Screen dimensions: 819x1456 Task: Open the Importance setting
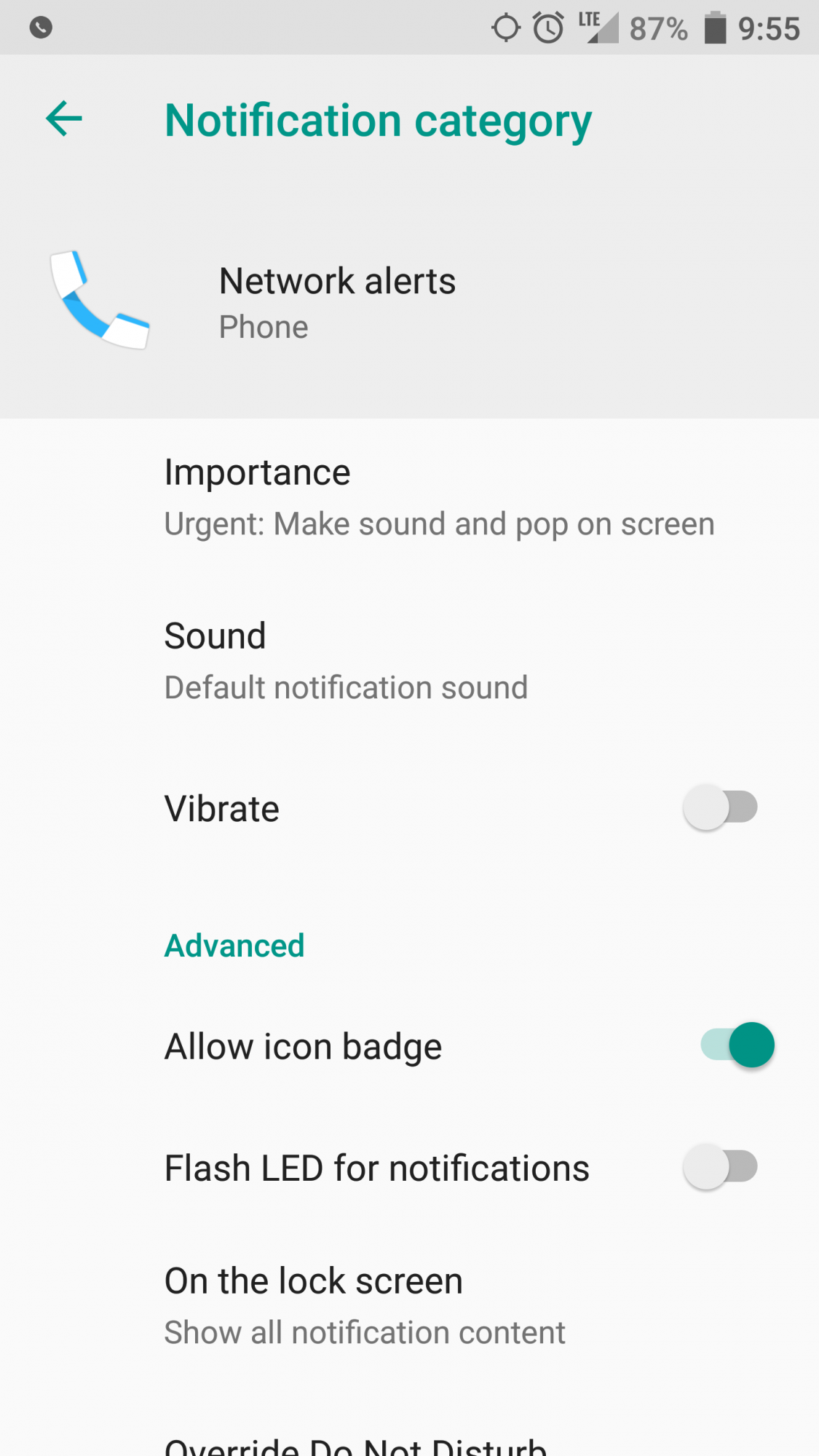click(x=409, y=499)
